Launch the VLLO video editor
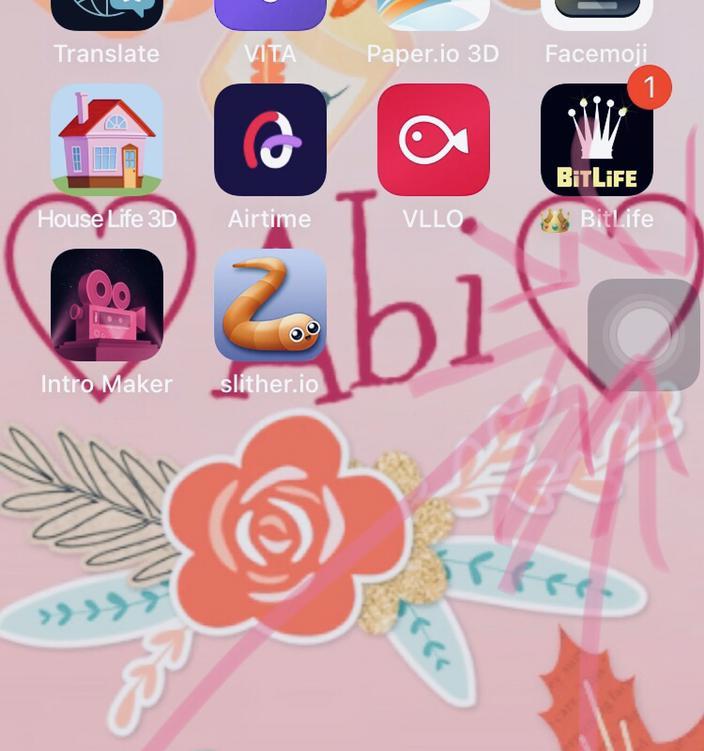Screen dimensions: 704x751 [433, 140]
